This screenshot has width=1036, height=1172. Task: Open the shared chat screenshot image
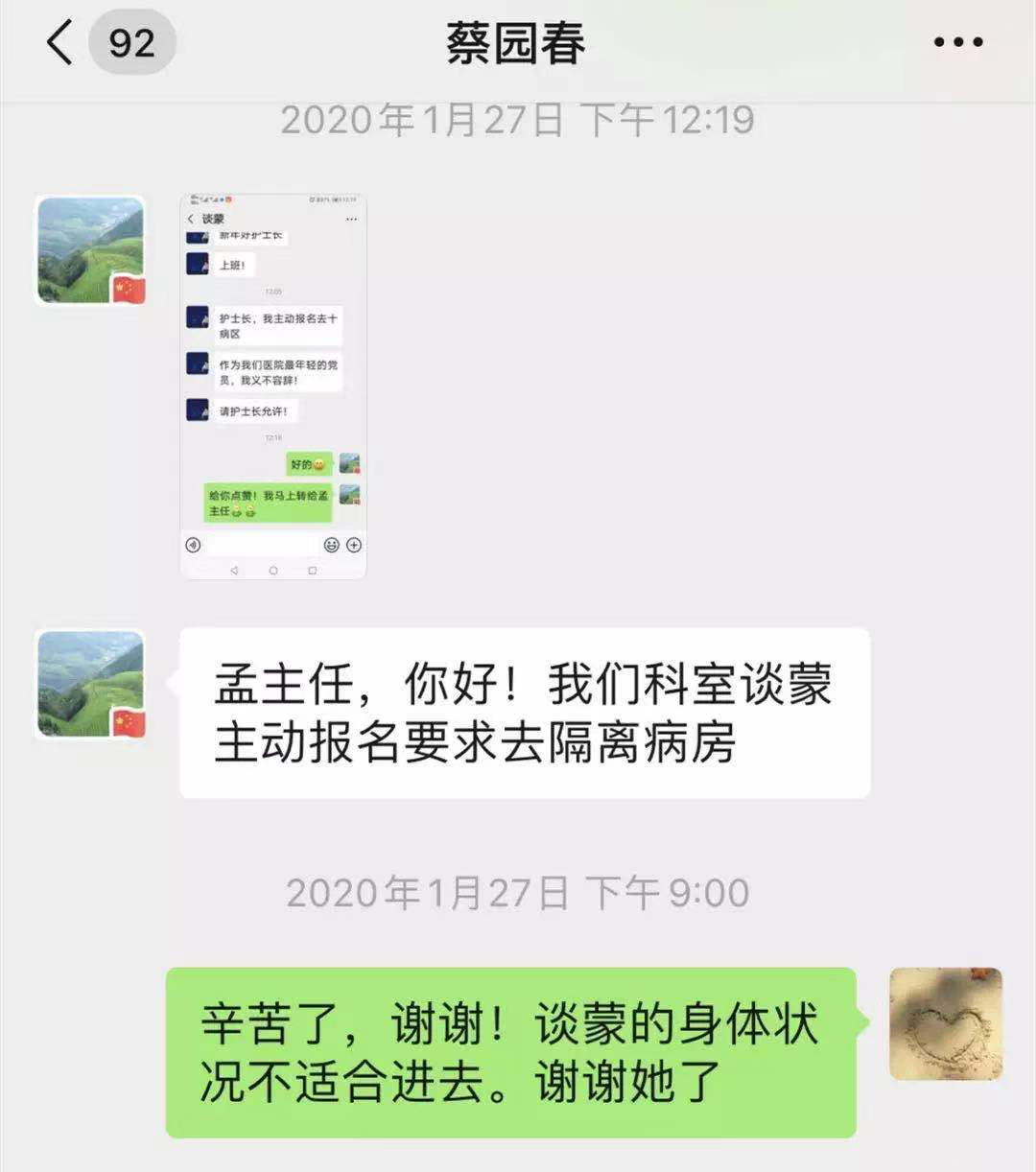[x=273, y=387]
